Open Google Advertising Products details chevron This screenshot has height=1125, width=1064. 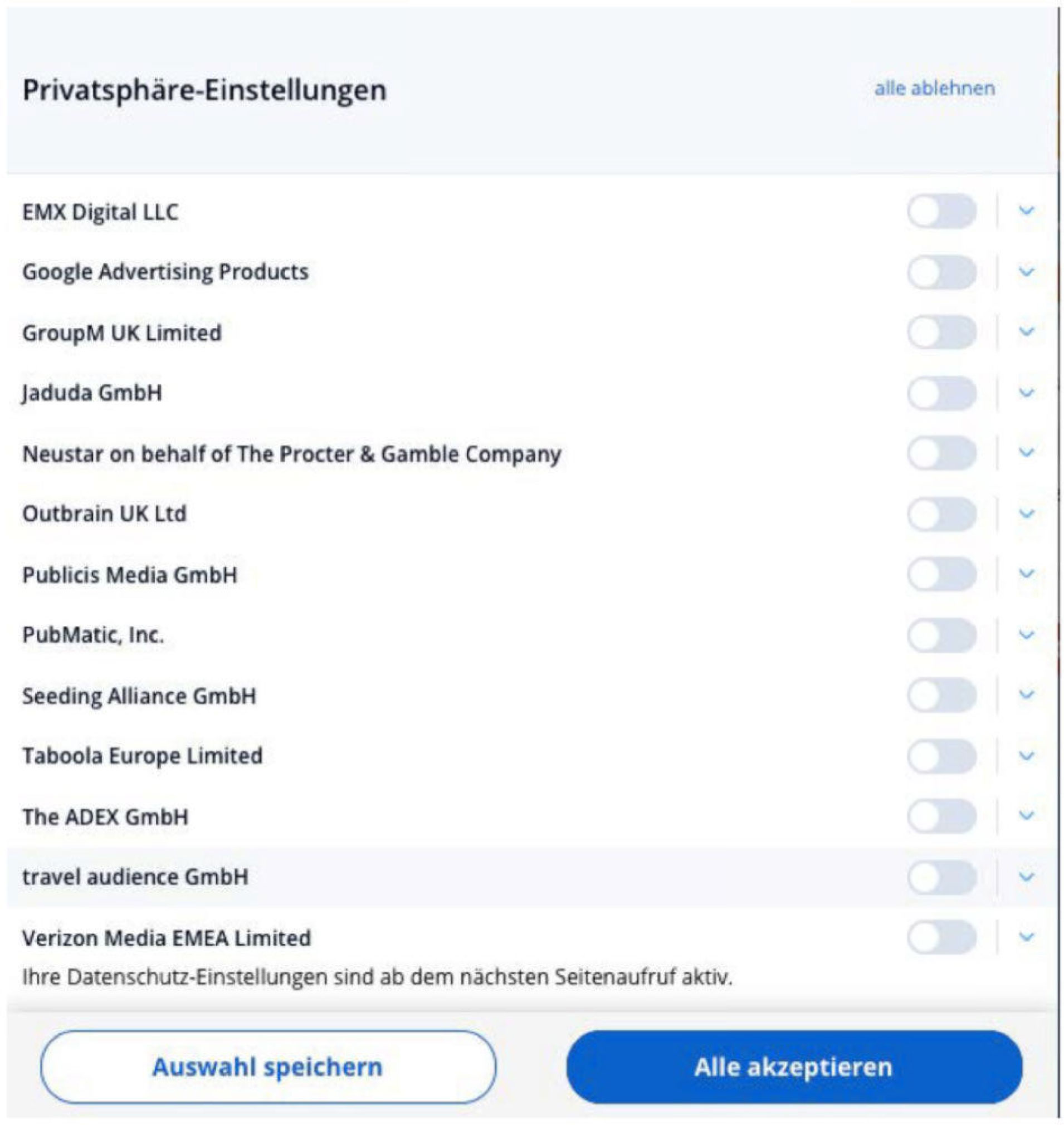[1026, 272]
